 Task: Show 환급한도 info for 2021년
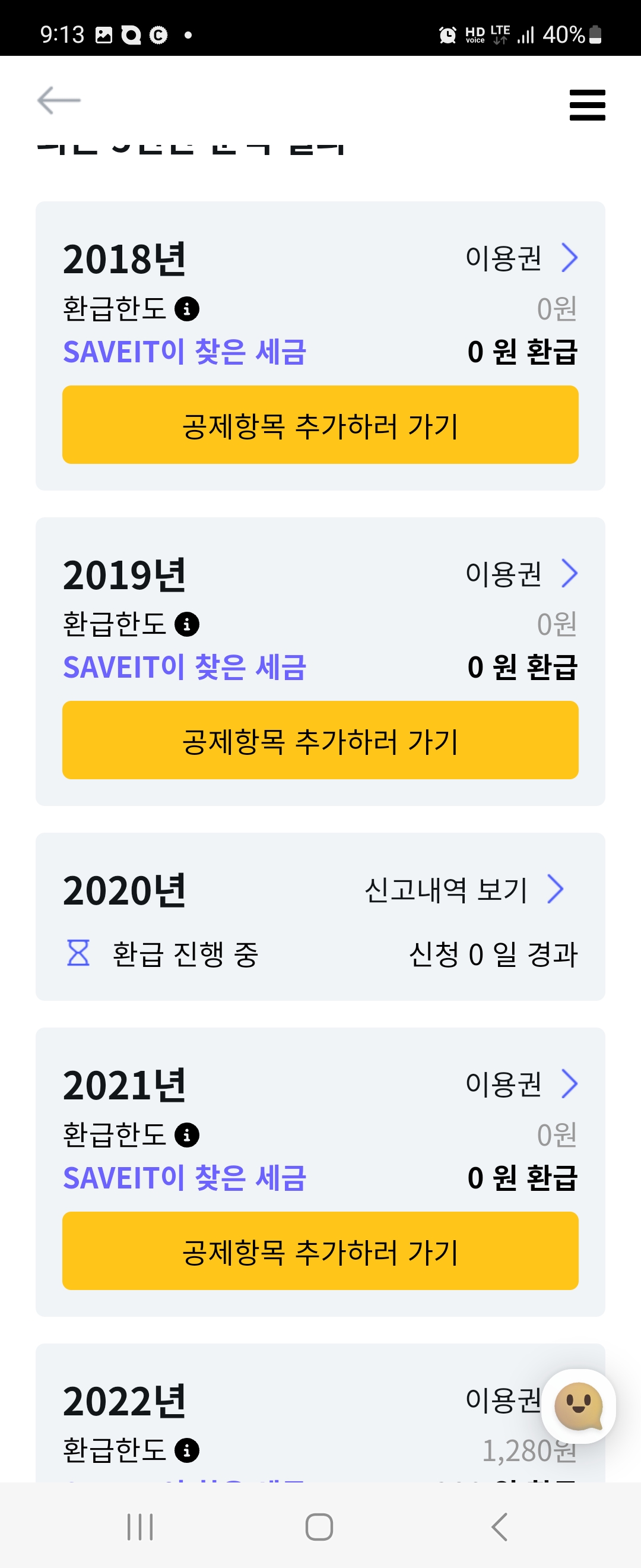[x=187, y=1134]
